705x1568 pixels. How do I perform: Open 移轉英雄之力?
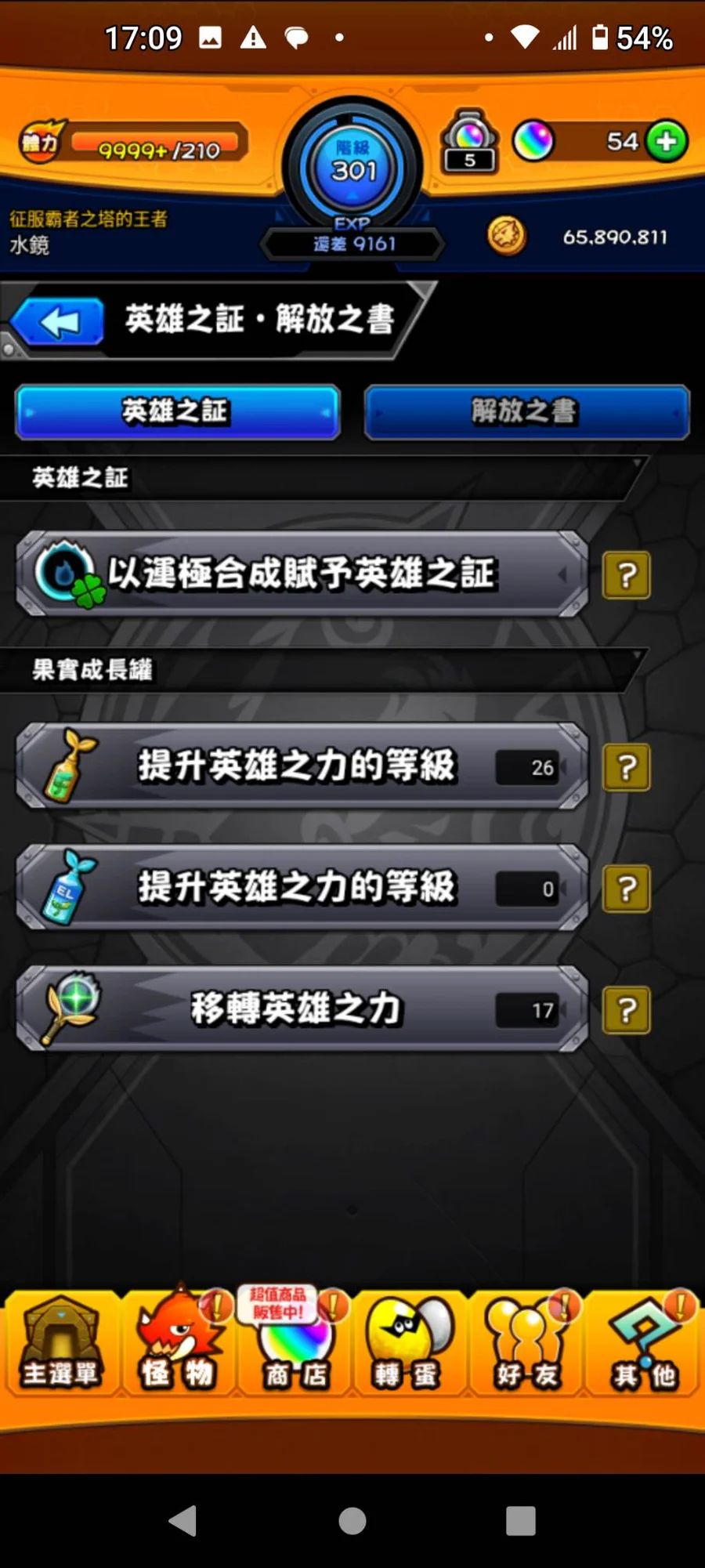[x=302, y=1009]
